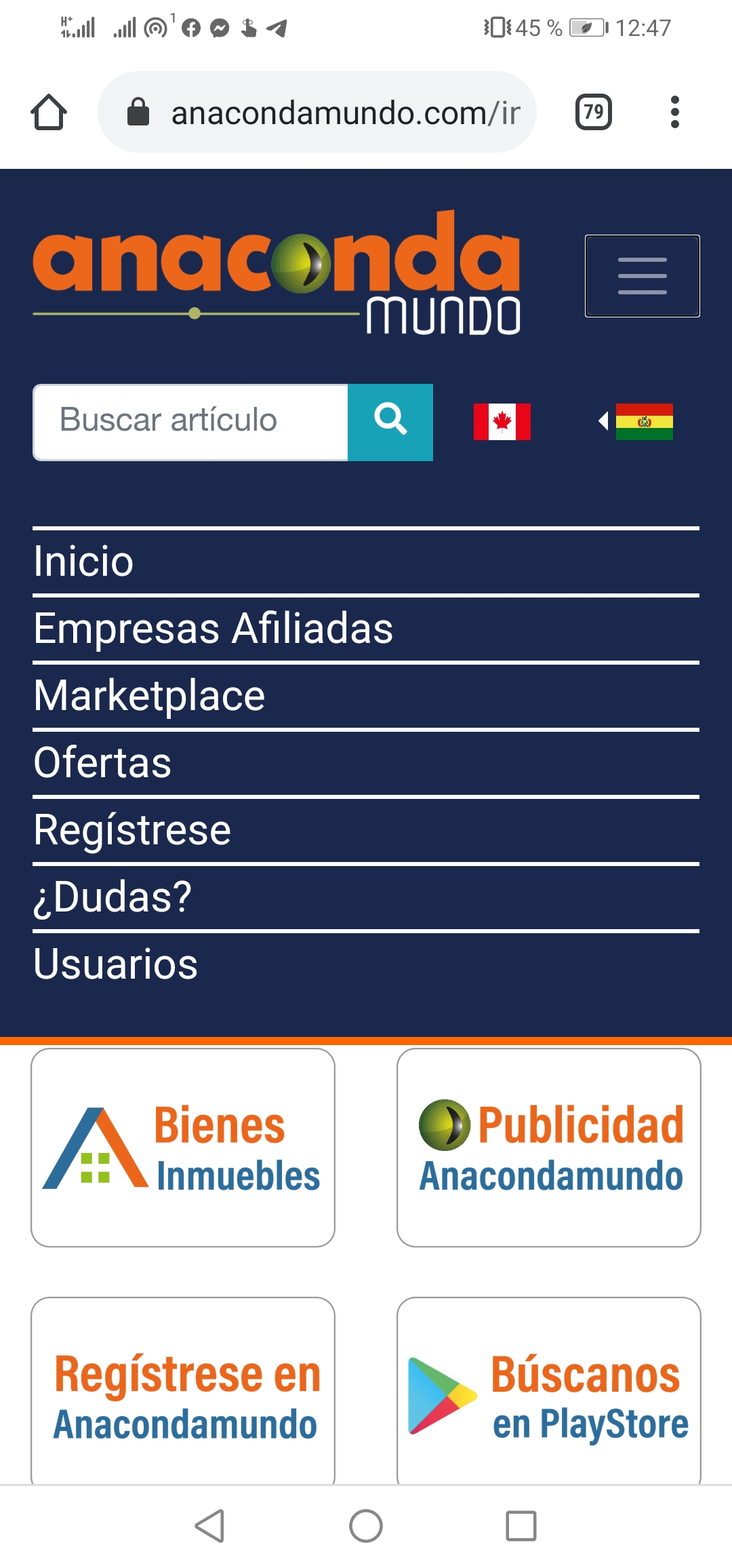Select the Canada flag

coord(502,422)
